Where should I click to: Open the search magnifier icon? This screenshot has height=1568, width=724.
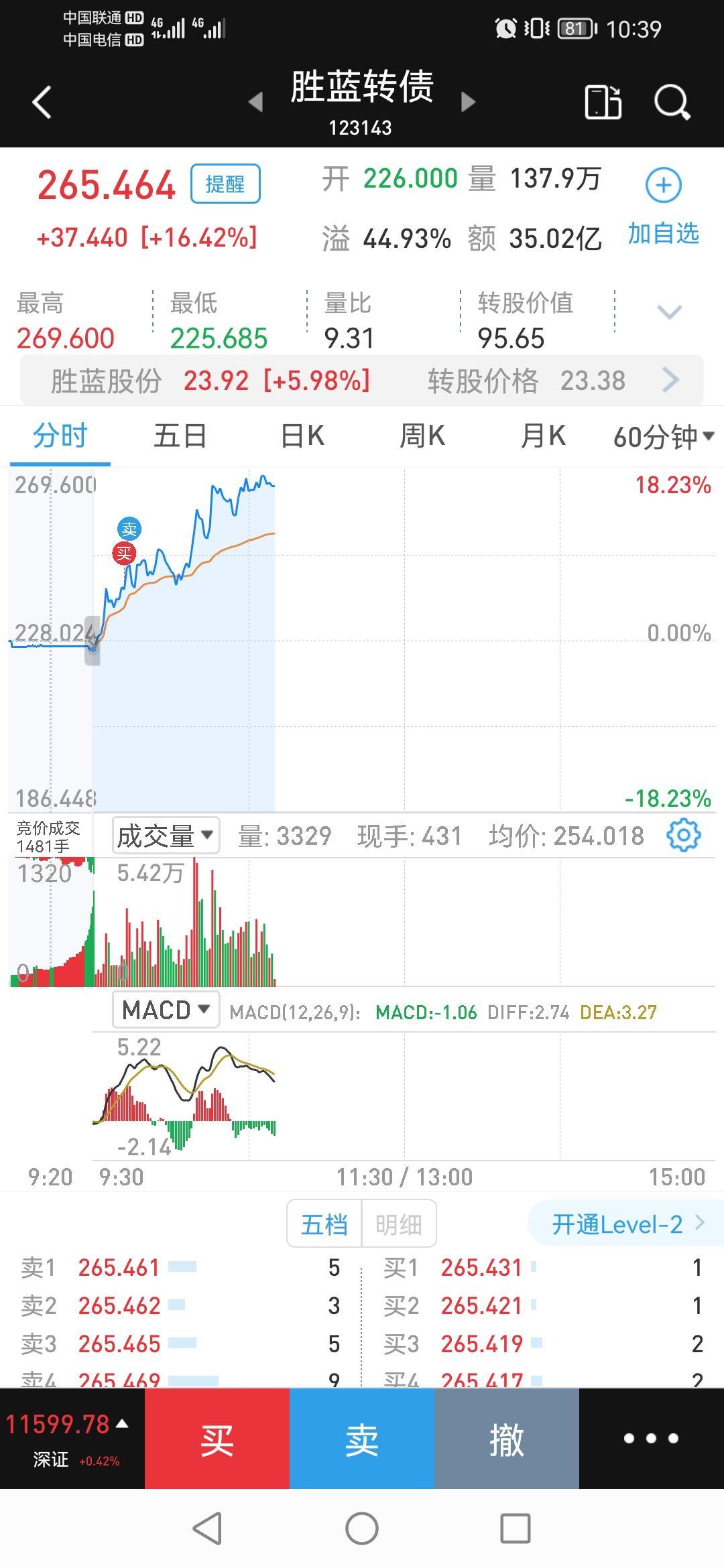[672, 103]
